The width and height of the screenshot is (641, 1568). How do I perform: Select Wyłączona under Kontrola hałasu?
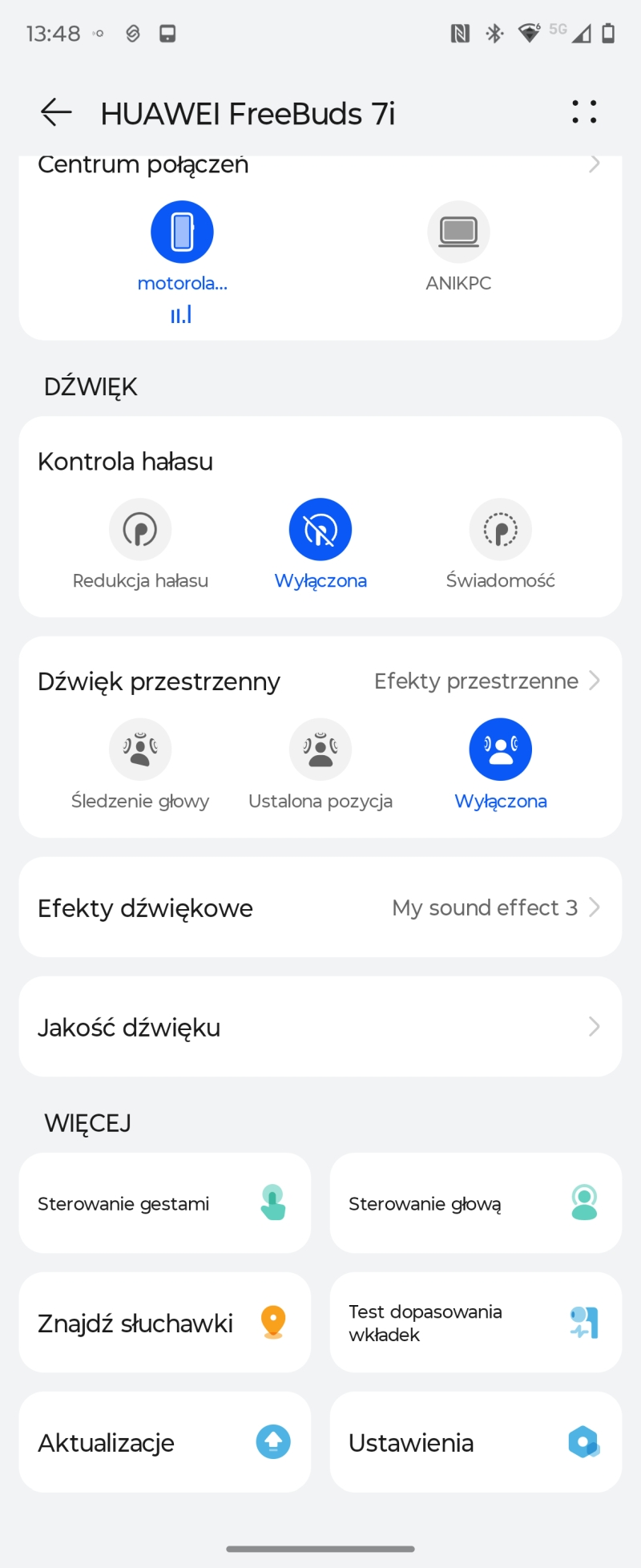[320, 530]
